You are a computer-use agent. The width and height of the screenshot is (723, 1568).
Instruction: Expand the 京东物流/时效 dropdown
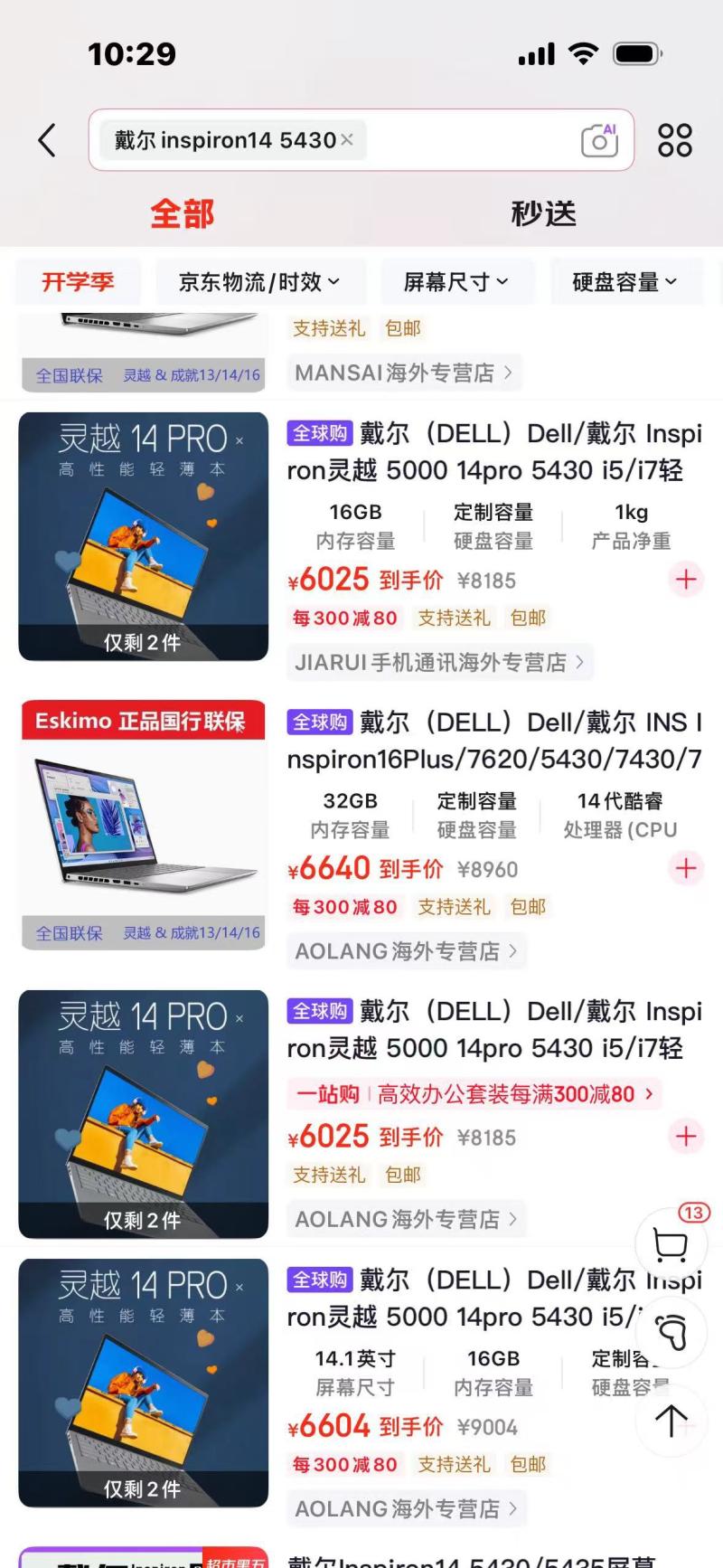[x=259, y=282]
